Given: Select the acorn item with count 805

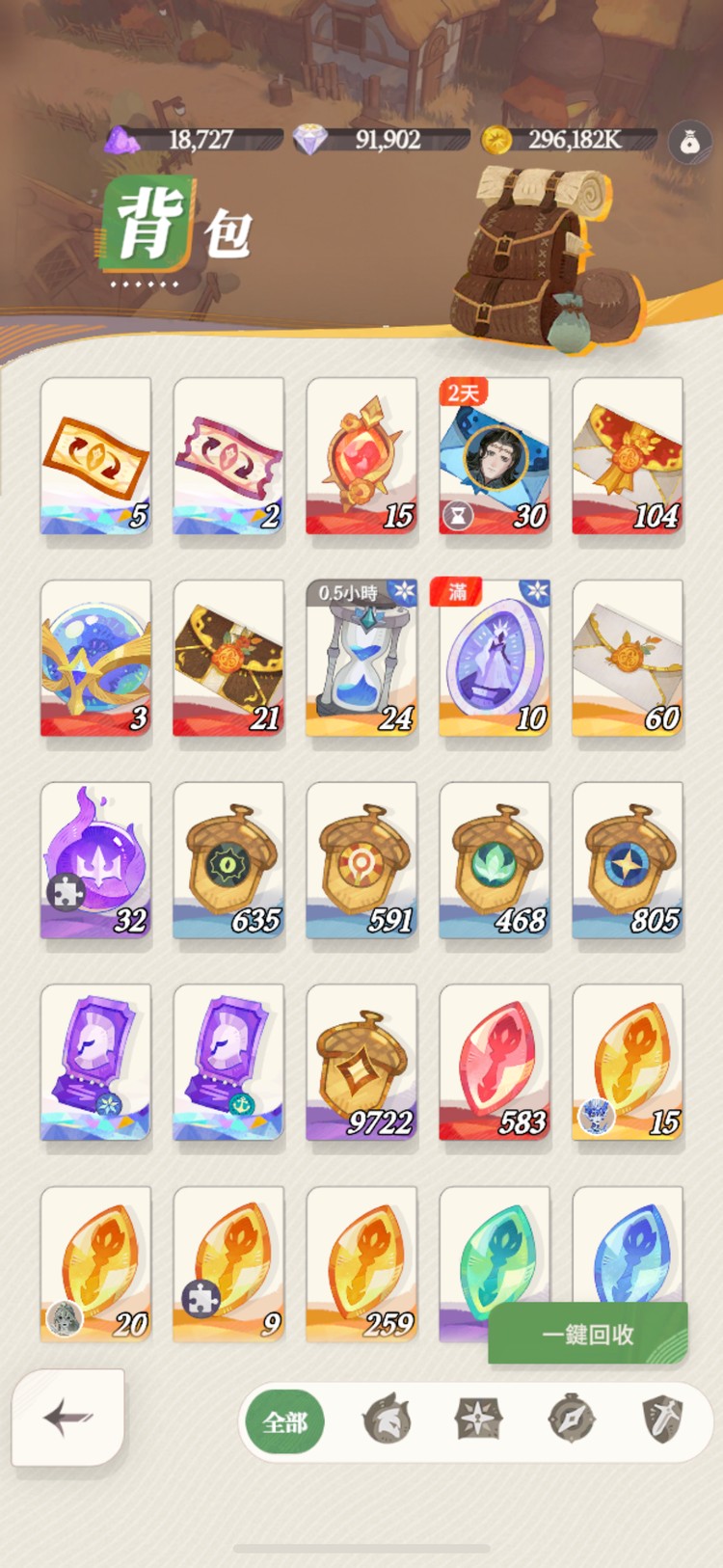Looking at the screenshot, I should 628,861.
